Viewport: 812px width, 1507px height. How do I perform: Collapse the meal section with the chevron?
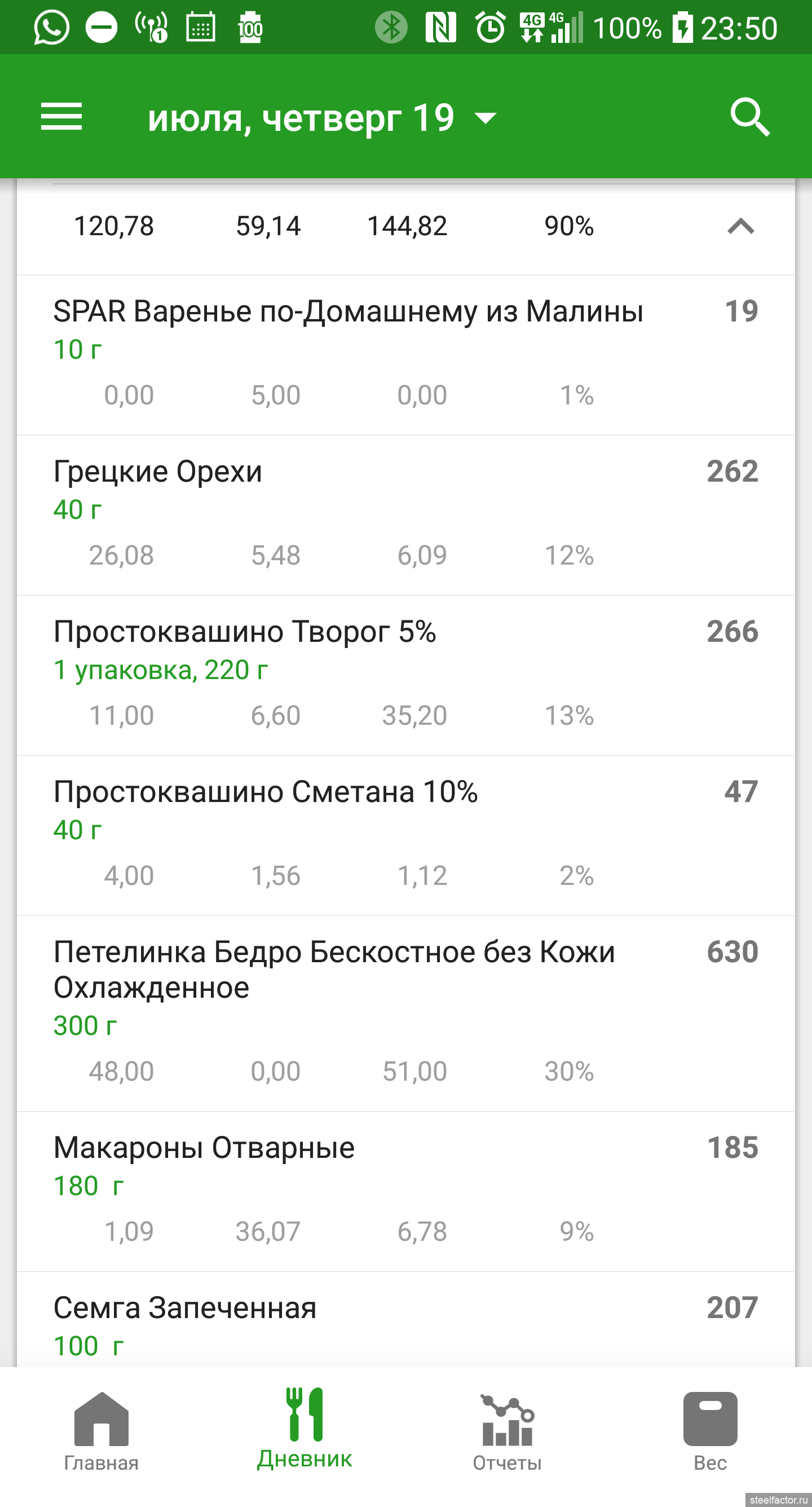[x=740, y=226]
